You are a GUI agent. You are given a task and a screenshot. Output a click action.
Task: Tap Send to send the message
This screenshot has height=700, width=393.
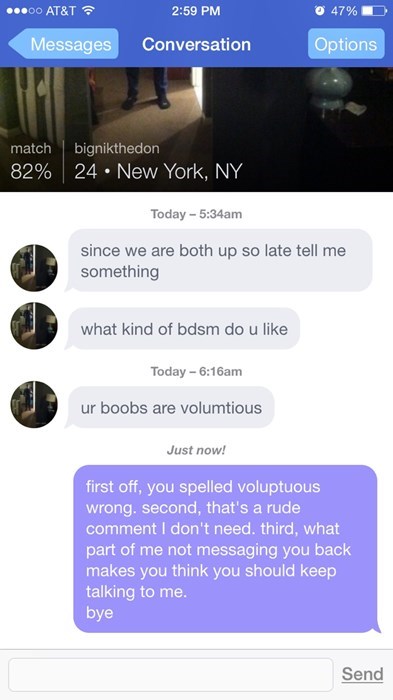(362, 674)
